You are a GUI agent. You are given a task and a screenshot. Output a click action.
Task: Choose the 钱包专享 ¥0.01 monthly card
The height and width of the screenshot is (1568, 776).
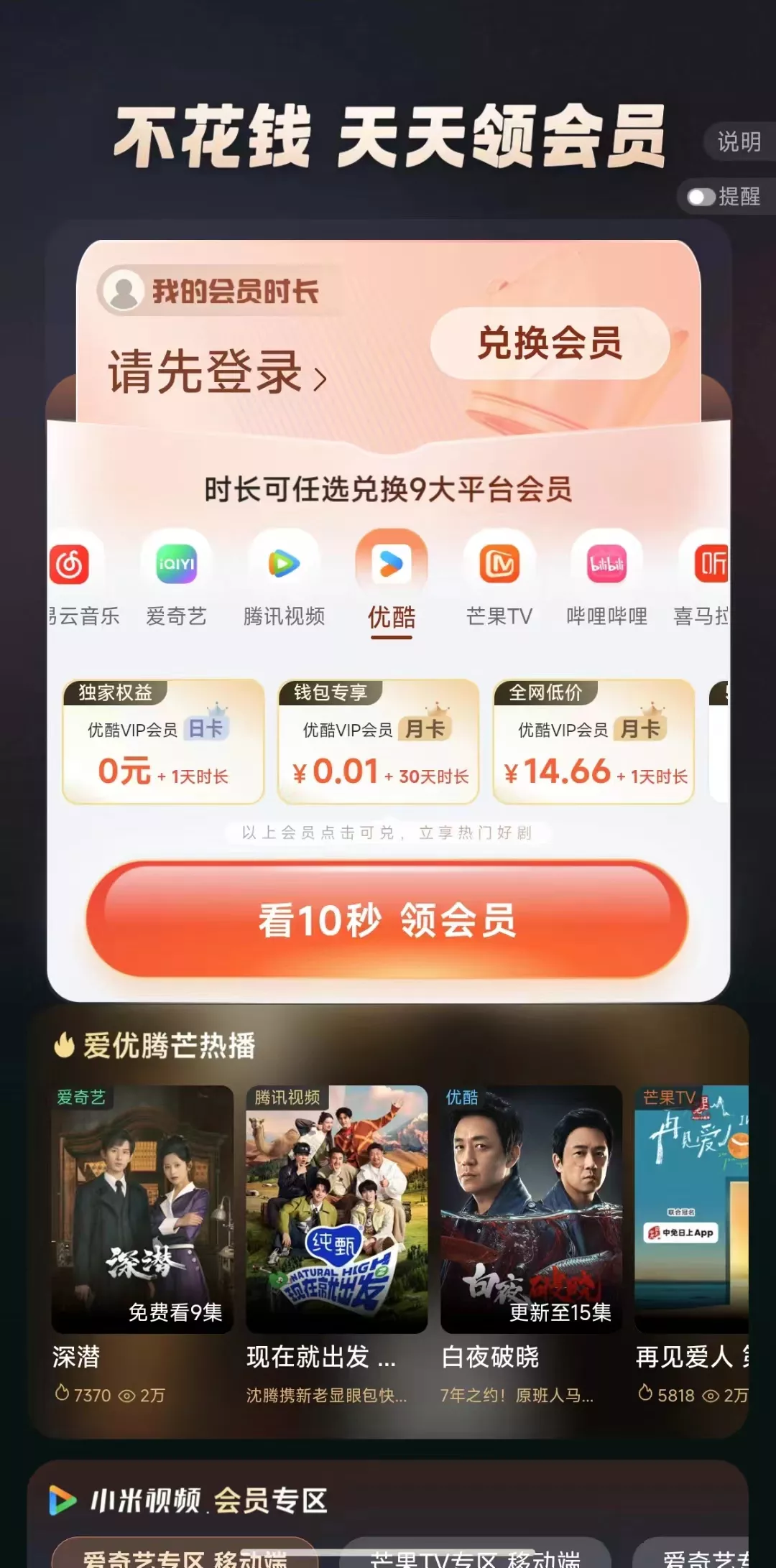click(379, 742)
